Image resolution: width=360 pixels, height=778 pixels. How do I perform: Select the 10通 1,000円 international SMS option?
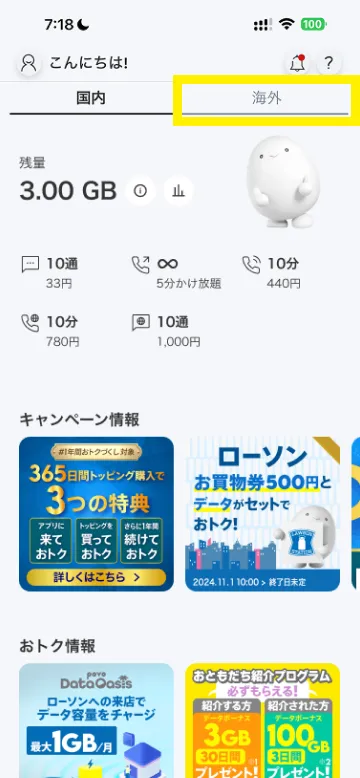point(166,330)
